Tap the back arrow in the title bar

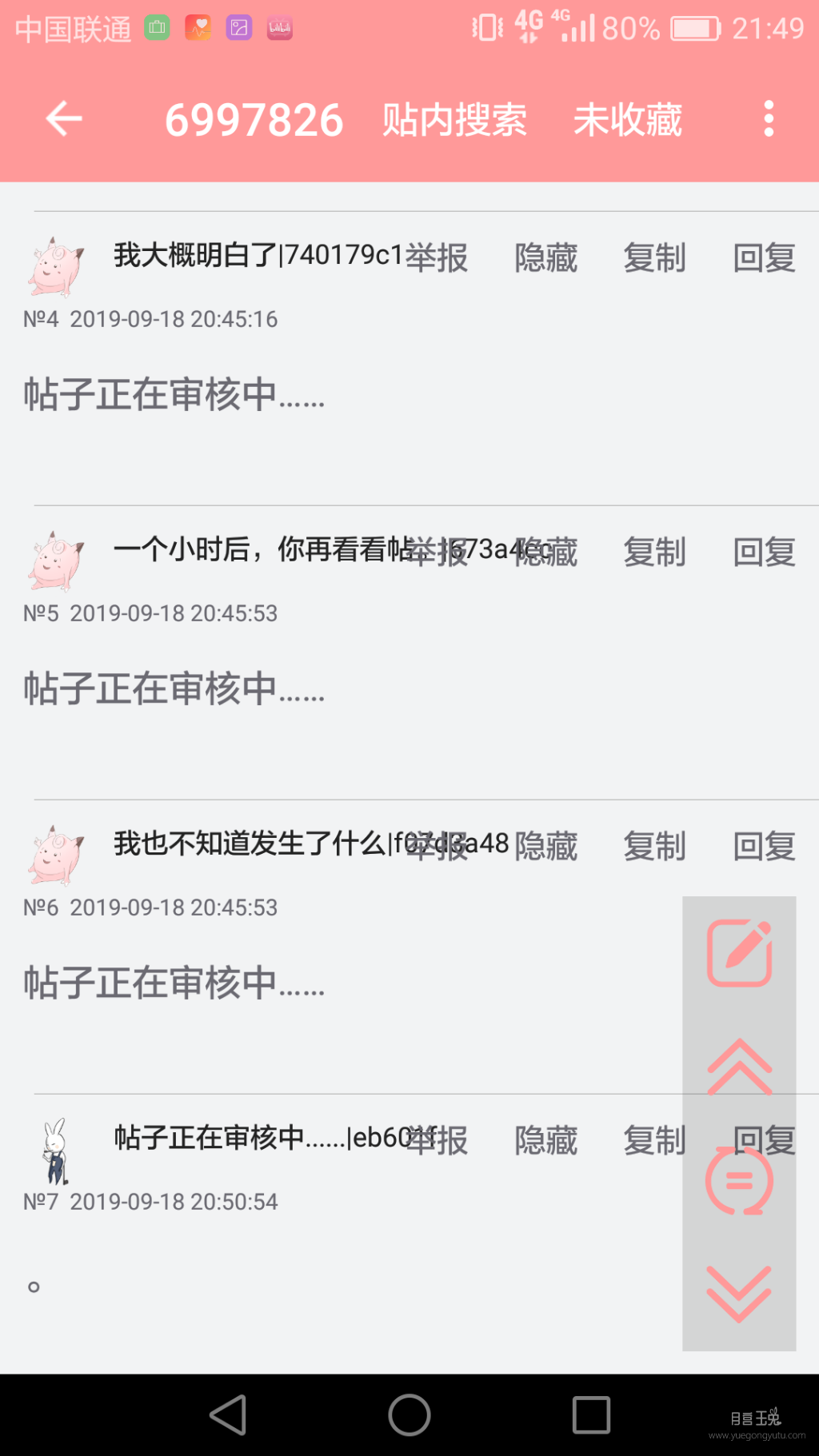coord(63,118)
